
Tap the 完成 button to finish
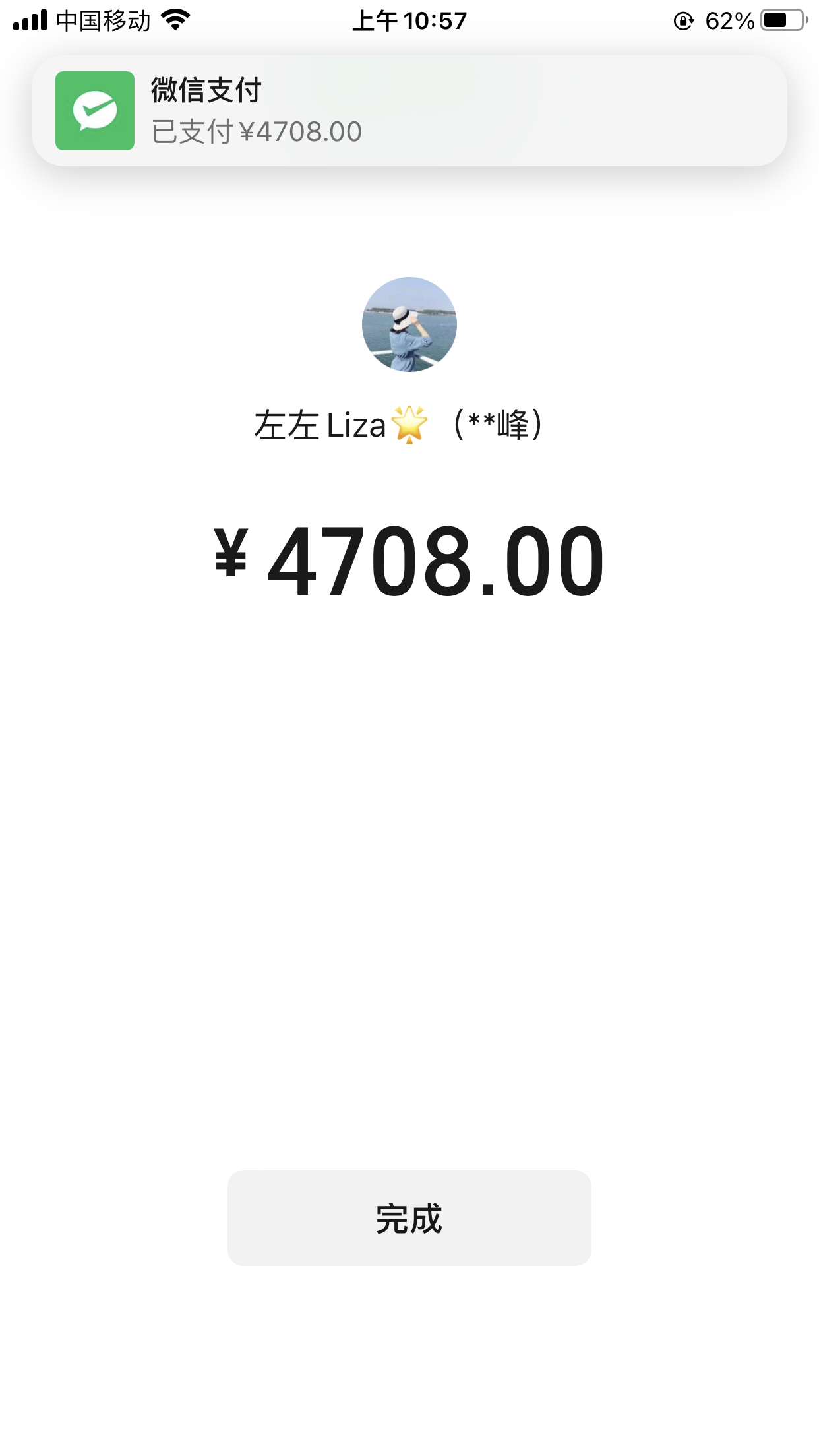coord(409,1218)
